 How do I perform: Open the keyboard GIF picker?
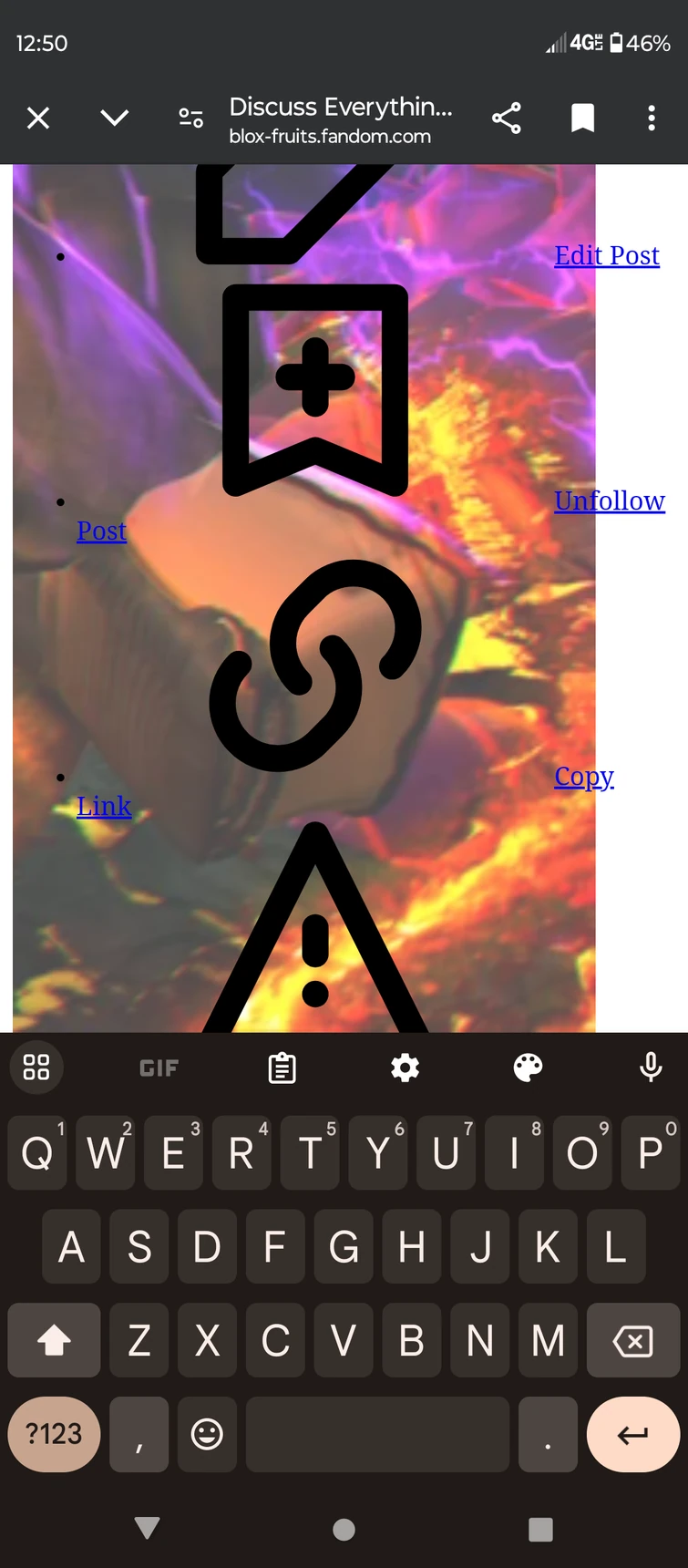pyautogui.click(x=159, y=1068)
